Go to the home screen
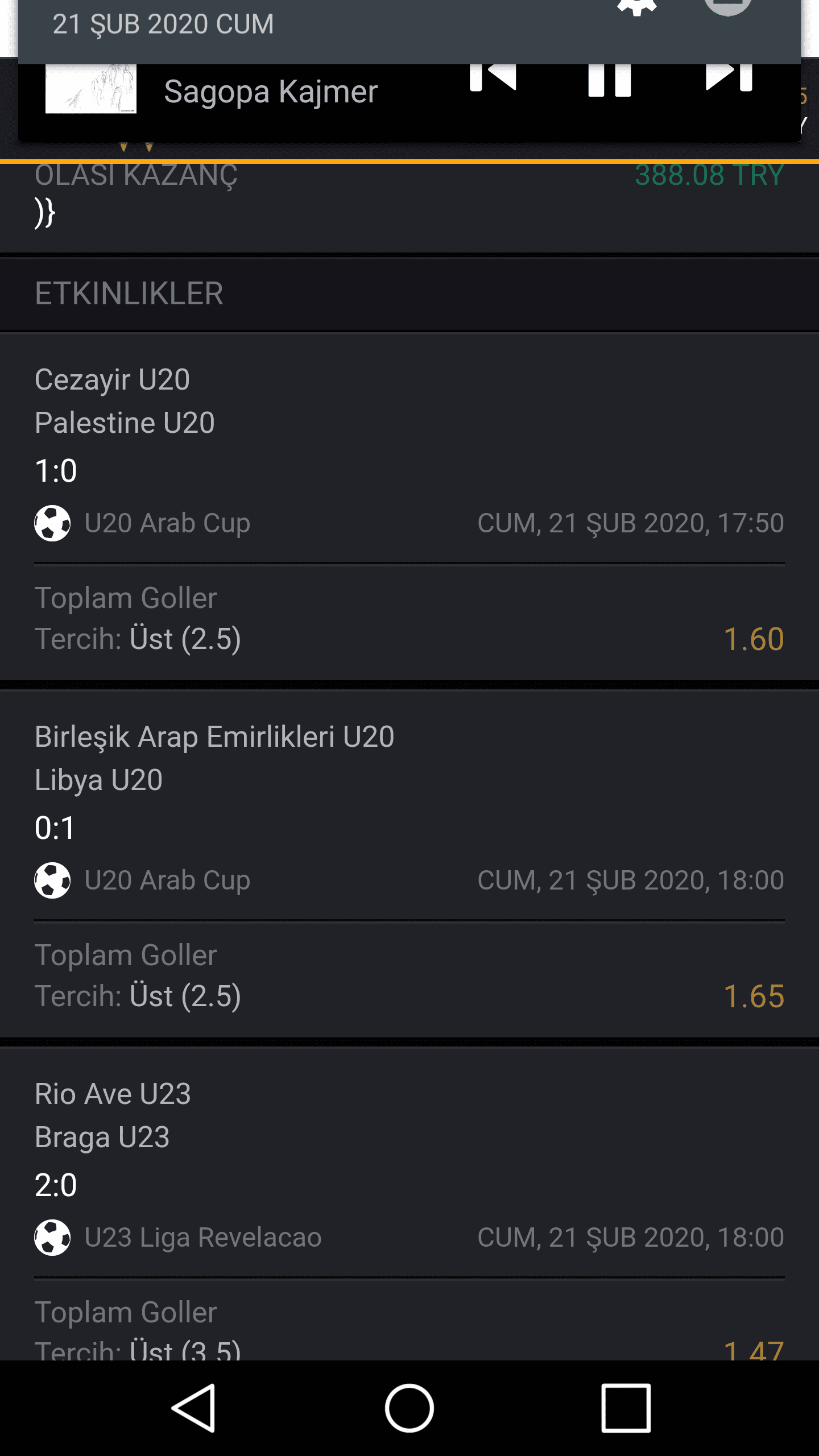This screenshot has width=819, height=1456. pos(409,1408)
